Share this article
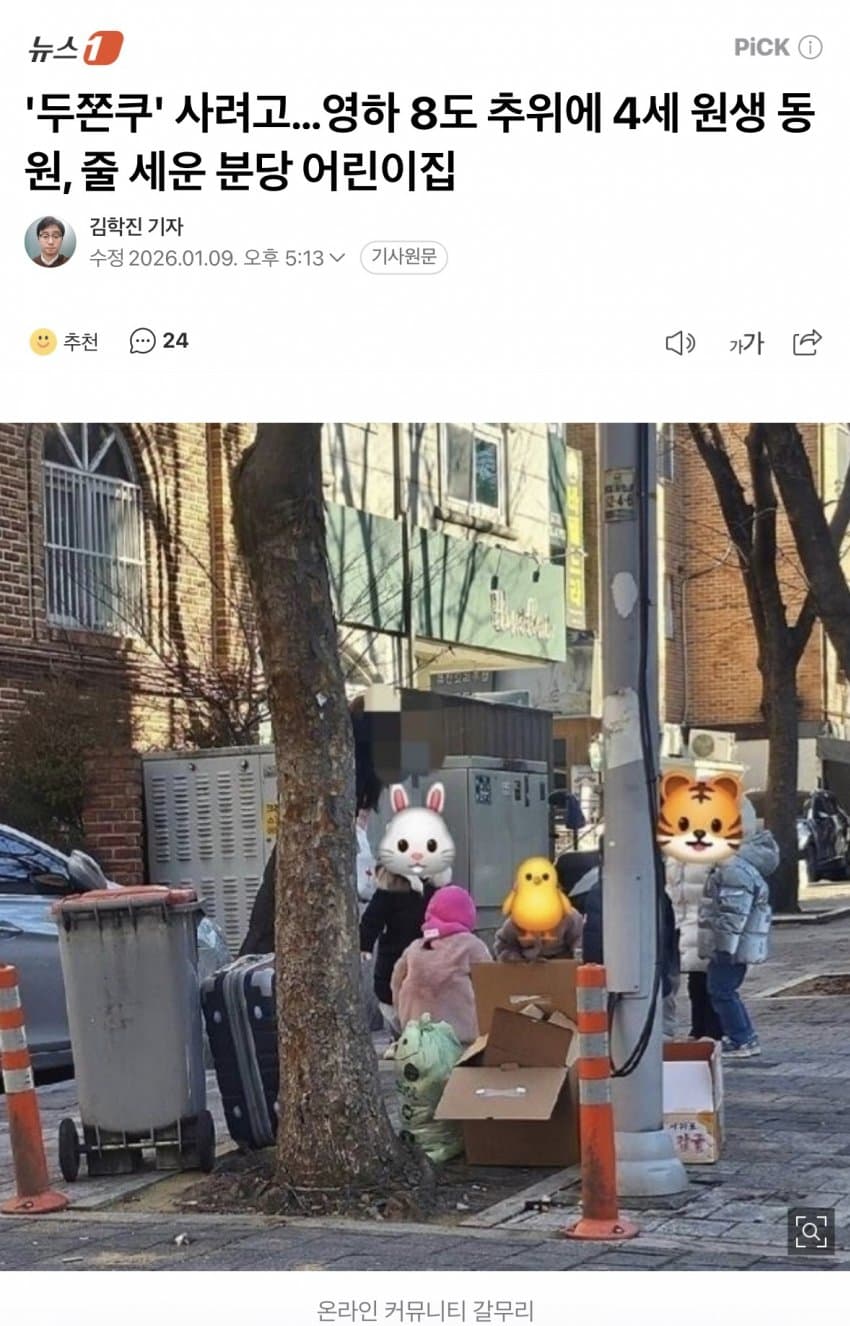This screenshot has width=850, height=1326. pyautogui.click(x=807, y=342)
